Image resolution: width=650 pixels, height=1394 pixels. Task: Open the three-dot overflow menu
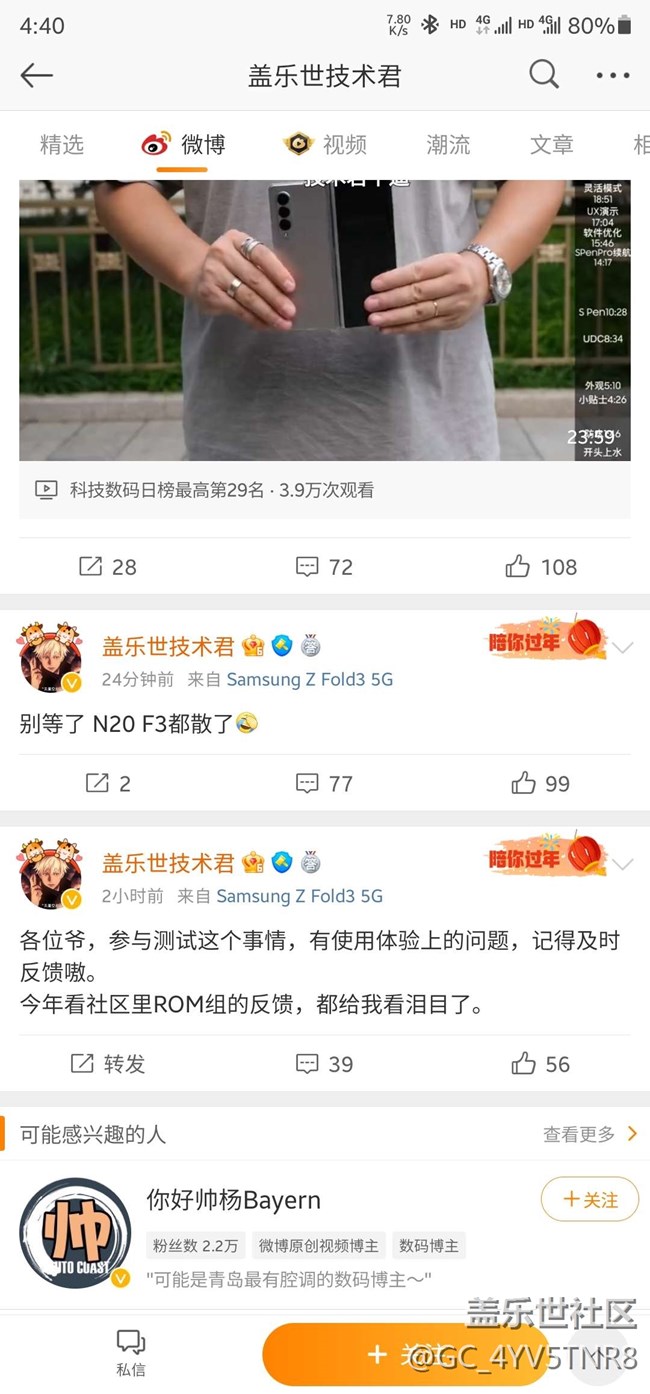pyautogui.click(x=612, y=75)
